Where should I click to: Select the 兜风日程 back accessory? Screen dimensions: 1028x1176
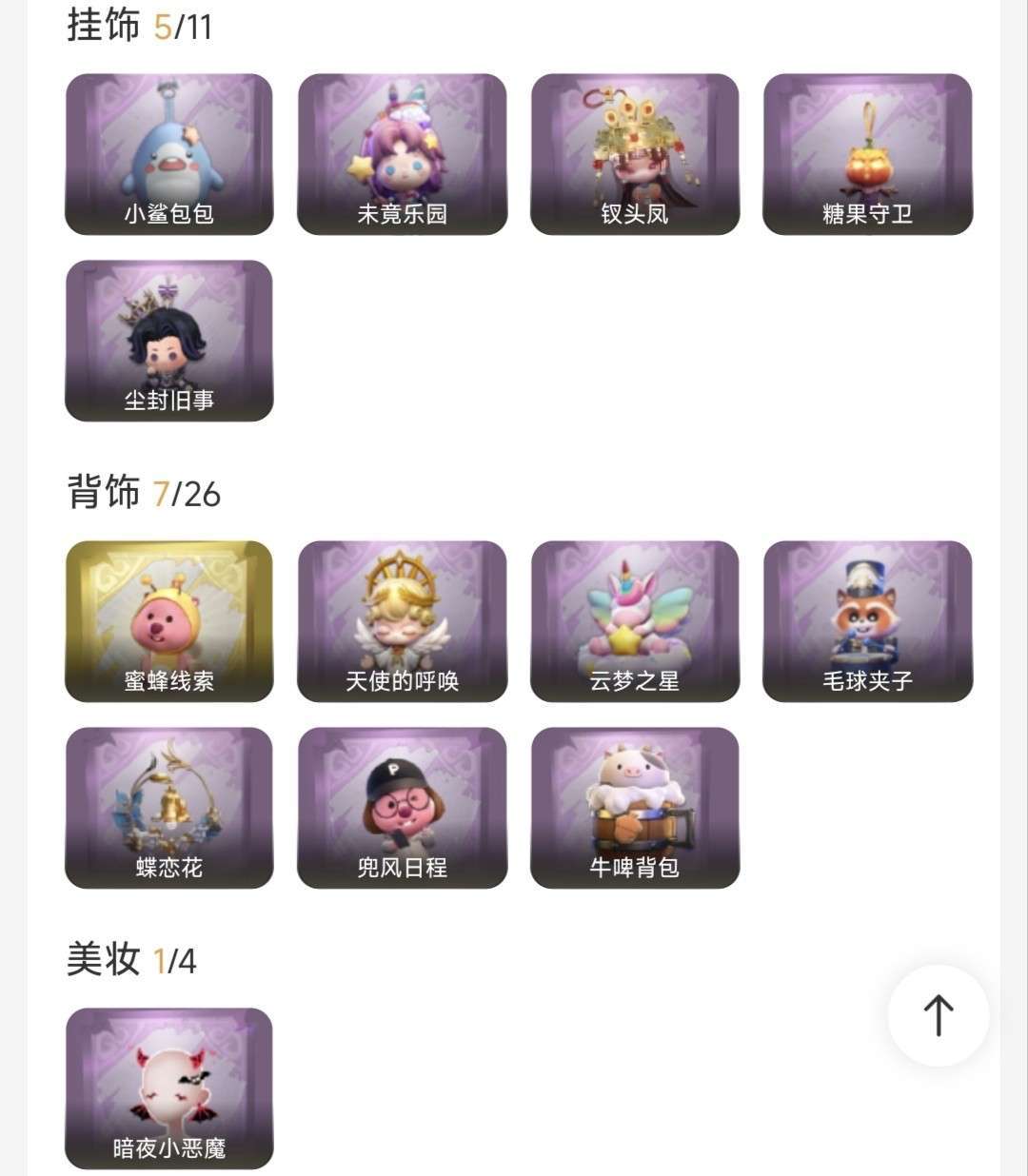(402, 808)
